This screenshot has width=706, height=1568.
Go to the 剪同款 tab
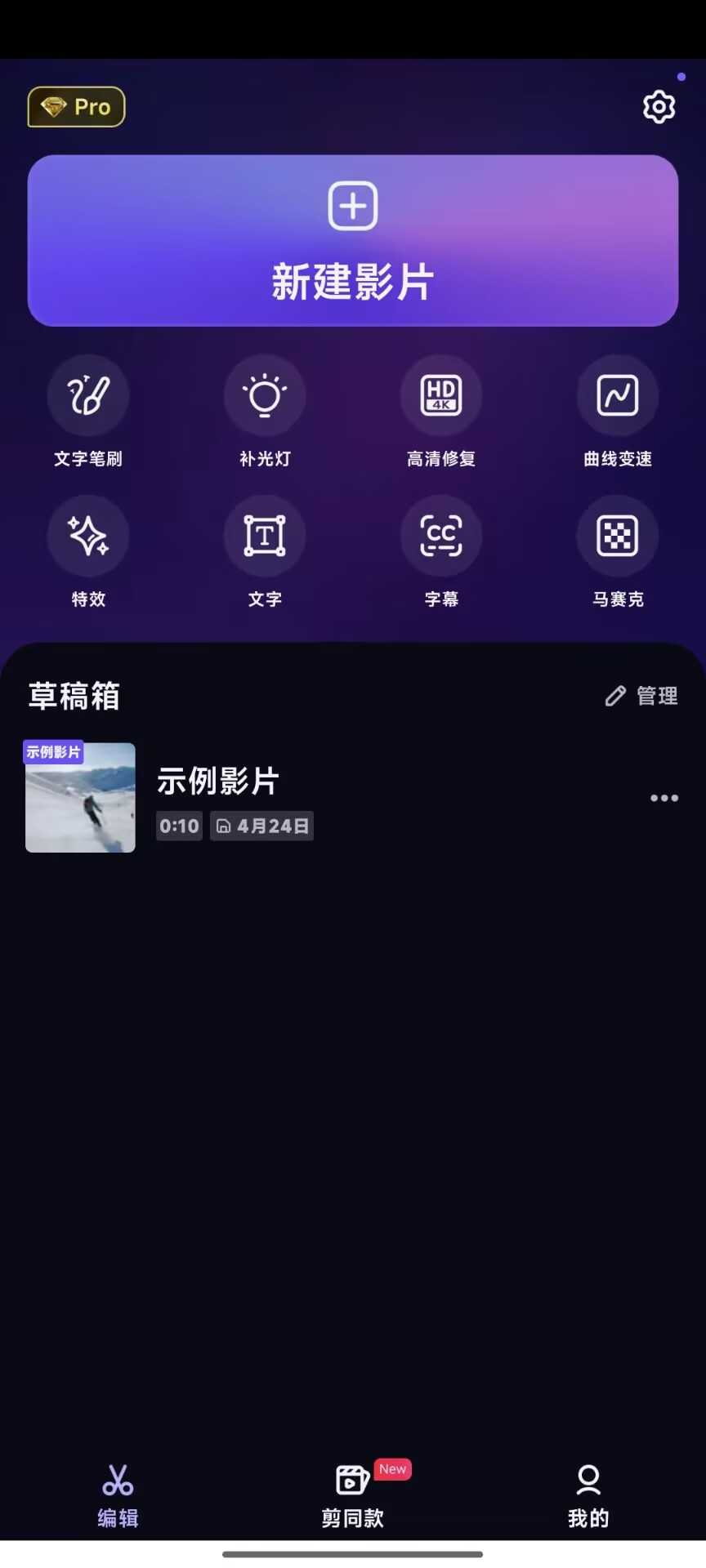coord(353,1496)
